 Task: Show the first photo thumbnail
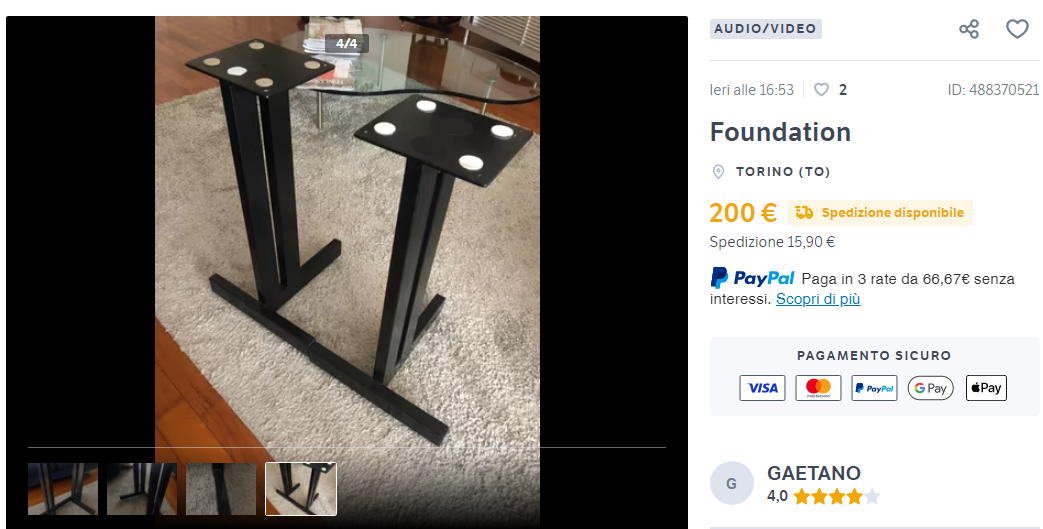(63, 489)
